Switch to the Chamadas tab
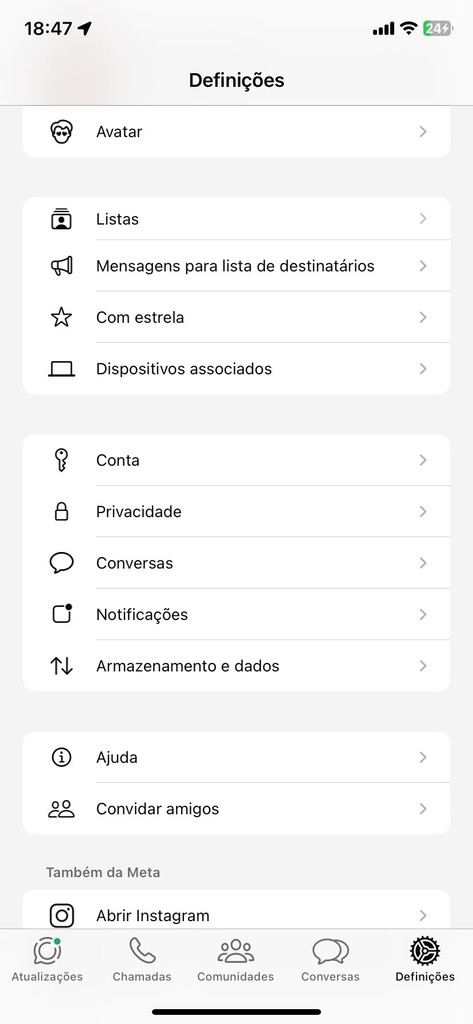Image resolution: width=473 pixels, height=1024 pixels. 142,960
